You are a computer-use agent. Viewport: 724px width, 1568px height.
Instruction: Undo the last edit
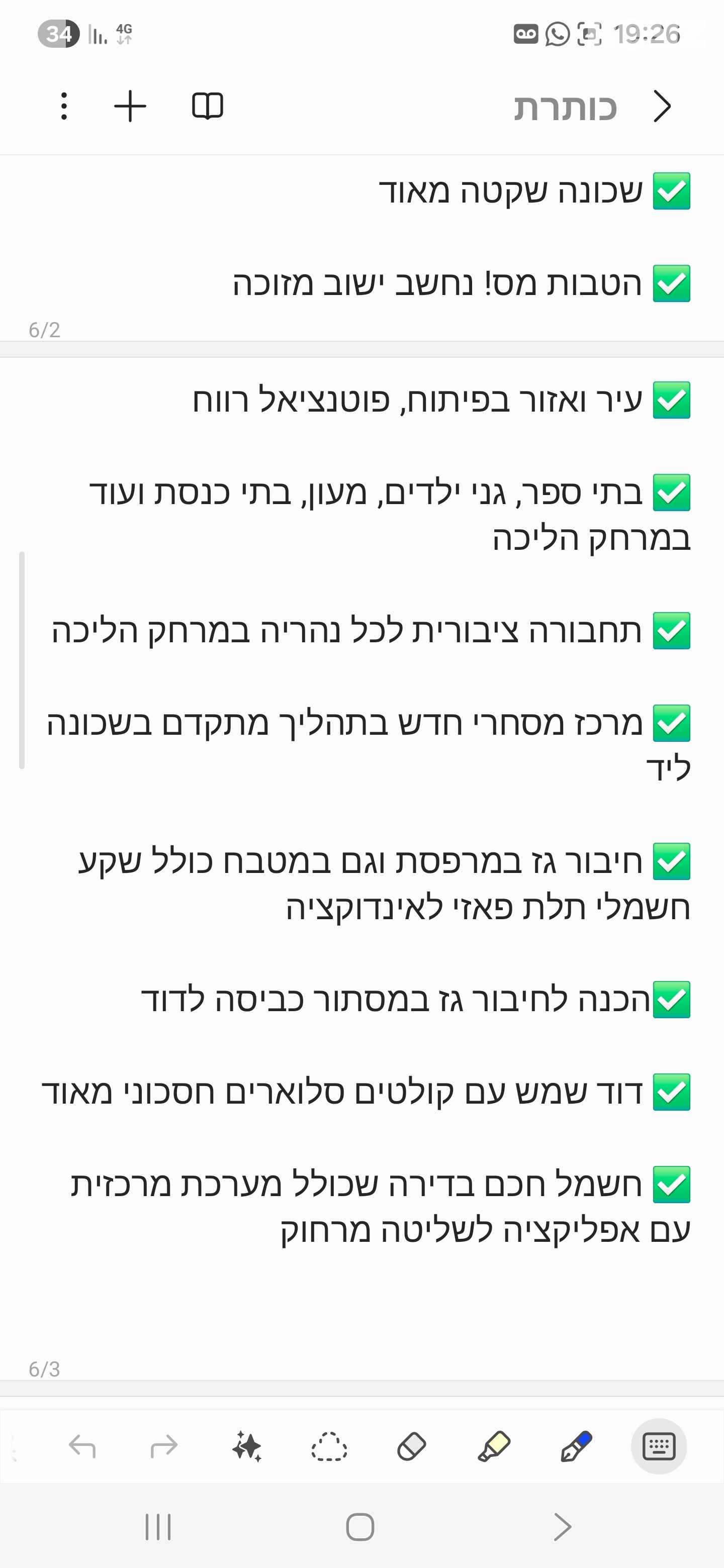click(82, 1446)
